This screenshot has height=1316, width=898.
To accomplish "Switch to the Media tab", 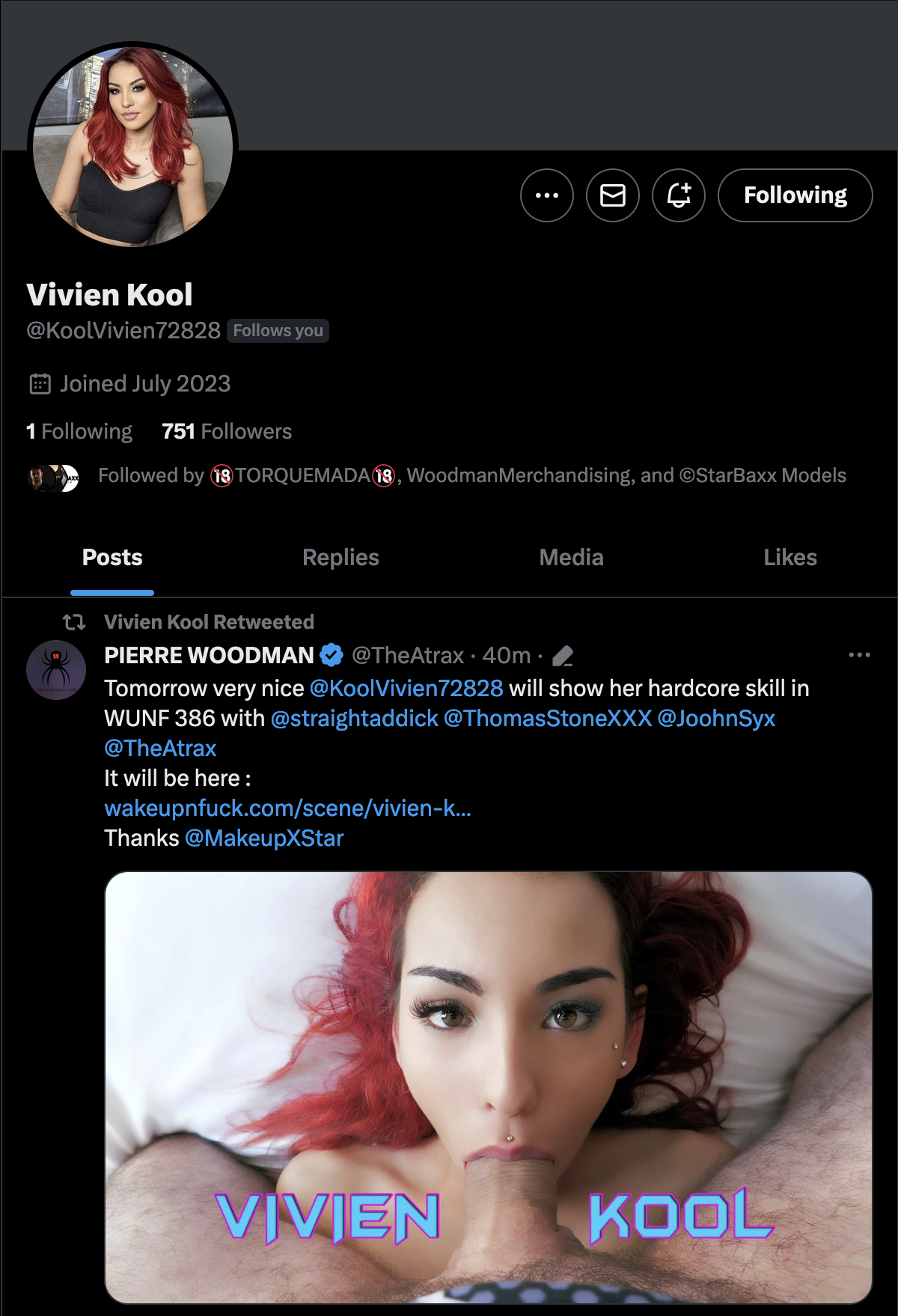I will coord(571,558).
